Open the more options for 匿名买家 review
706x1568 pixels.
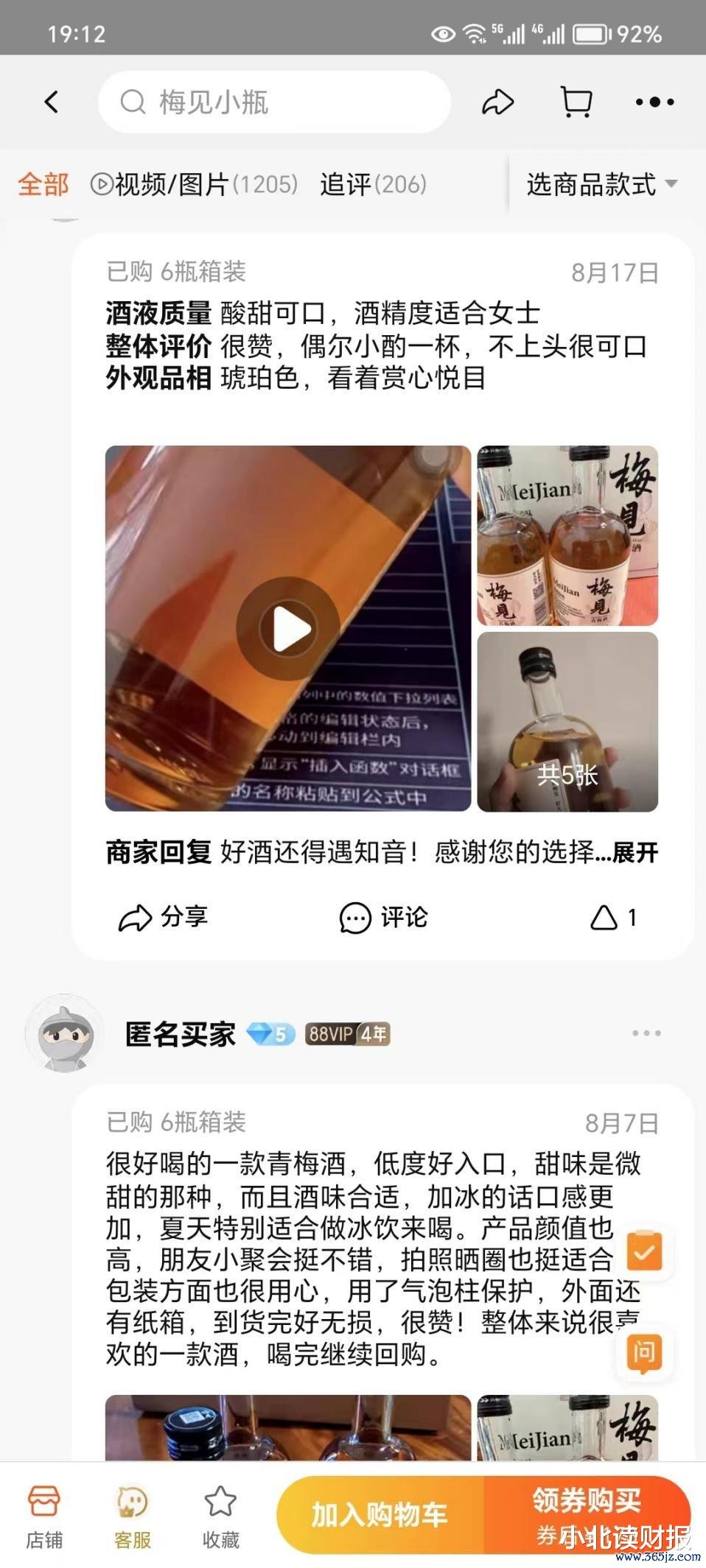pyautogui.click(x=646, y=1033)
